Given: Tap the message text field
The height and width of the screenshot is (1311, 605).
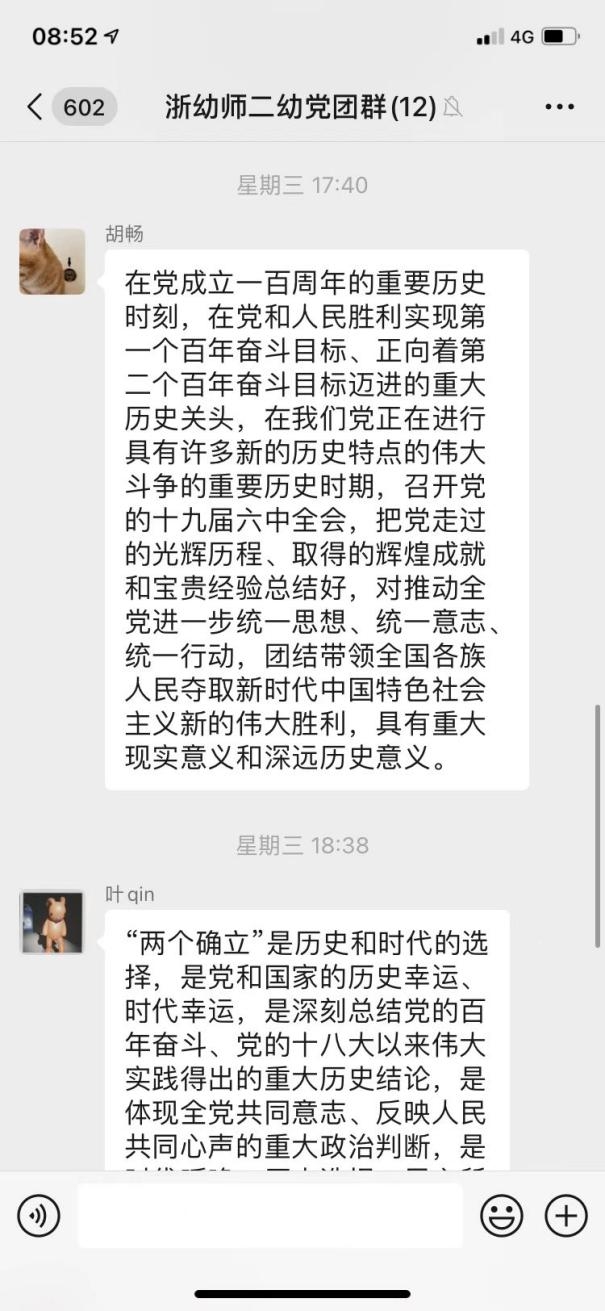Looking at the screenshot, I should pos(270,1216).
